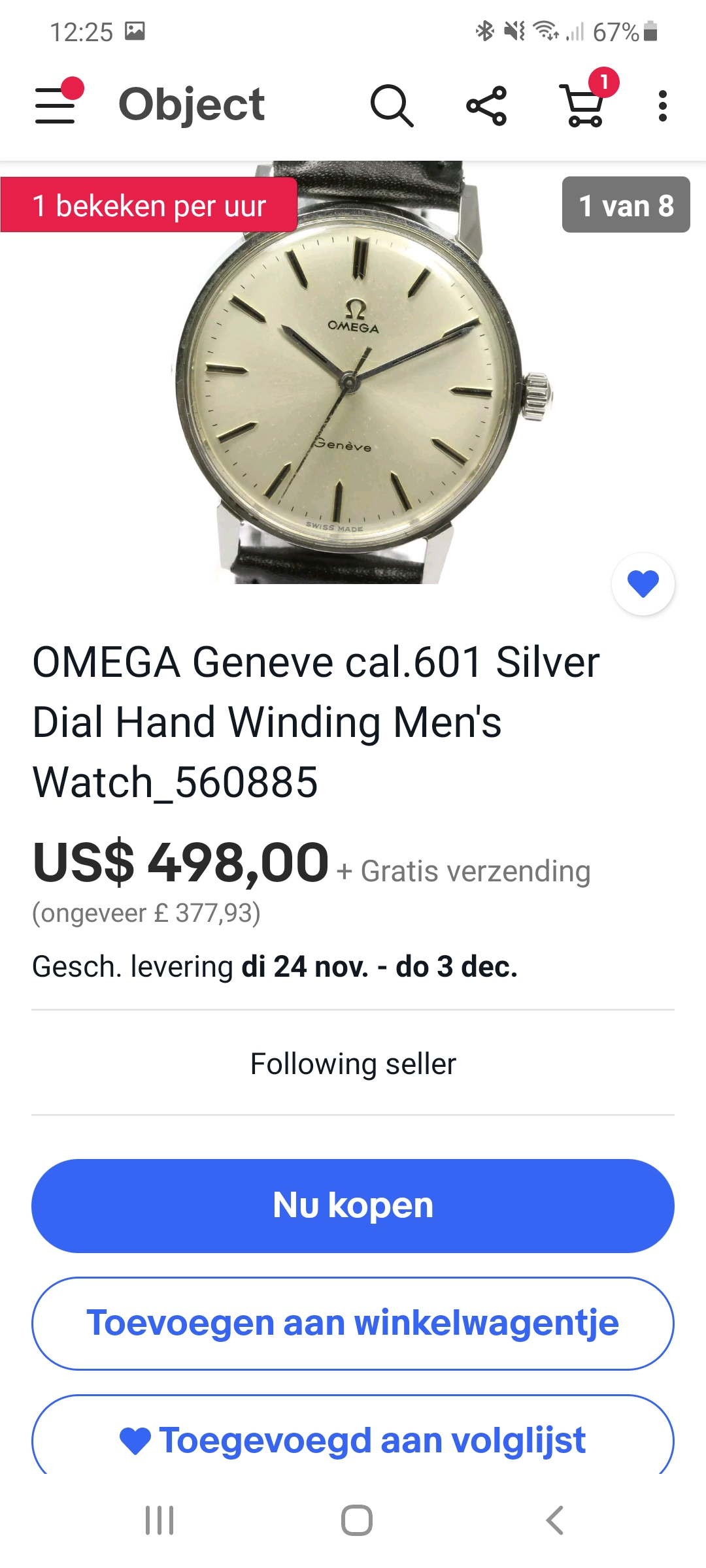This screenshot has width=706, height=1568.
Task: Go back using the system back button
Action: pos(554,1520)
